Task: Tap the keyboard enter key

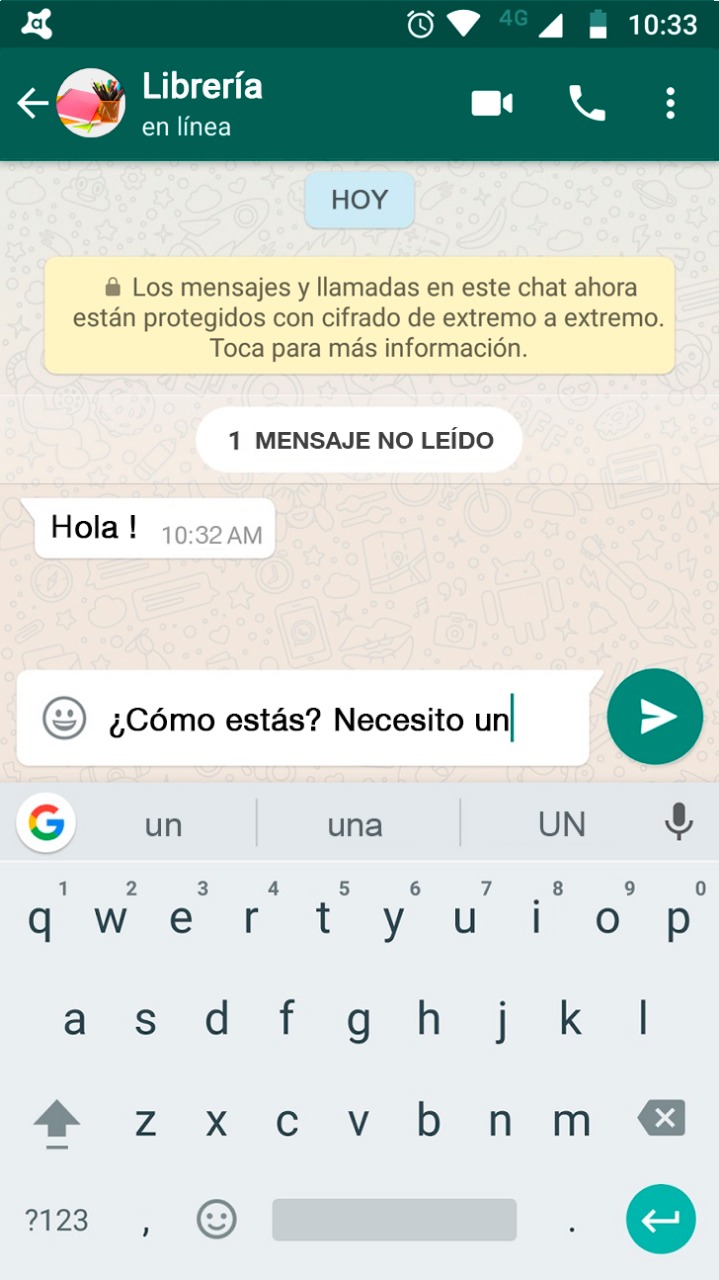Action: [660, 1220]
